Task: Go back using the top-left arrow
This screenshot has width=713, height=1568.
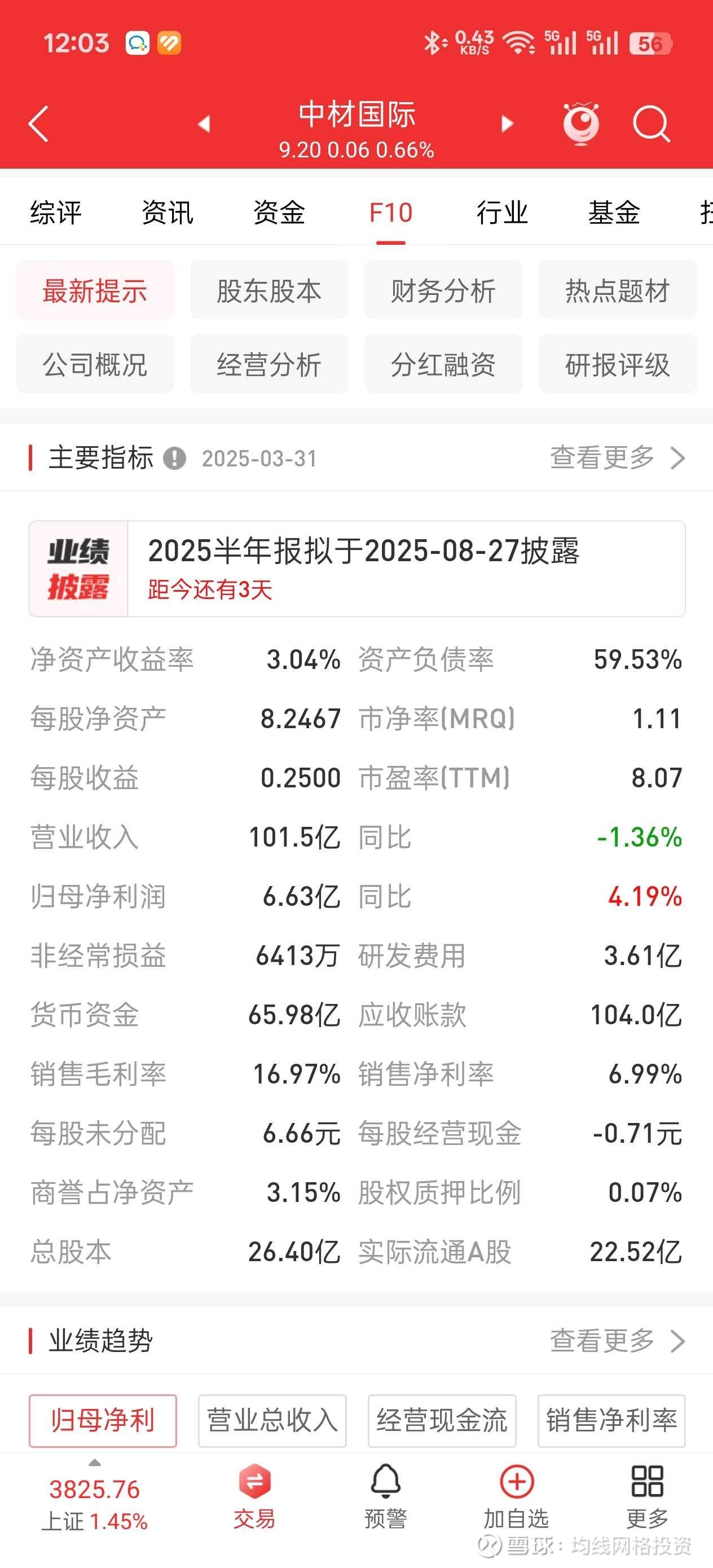Action: point(38,124)
